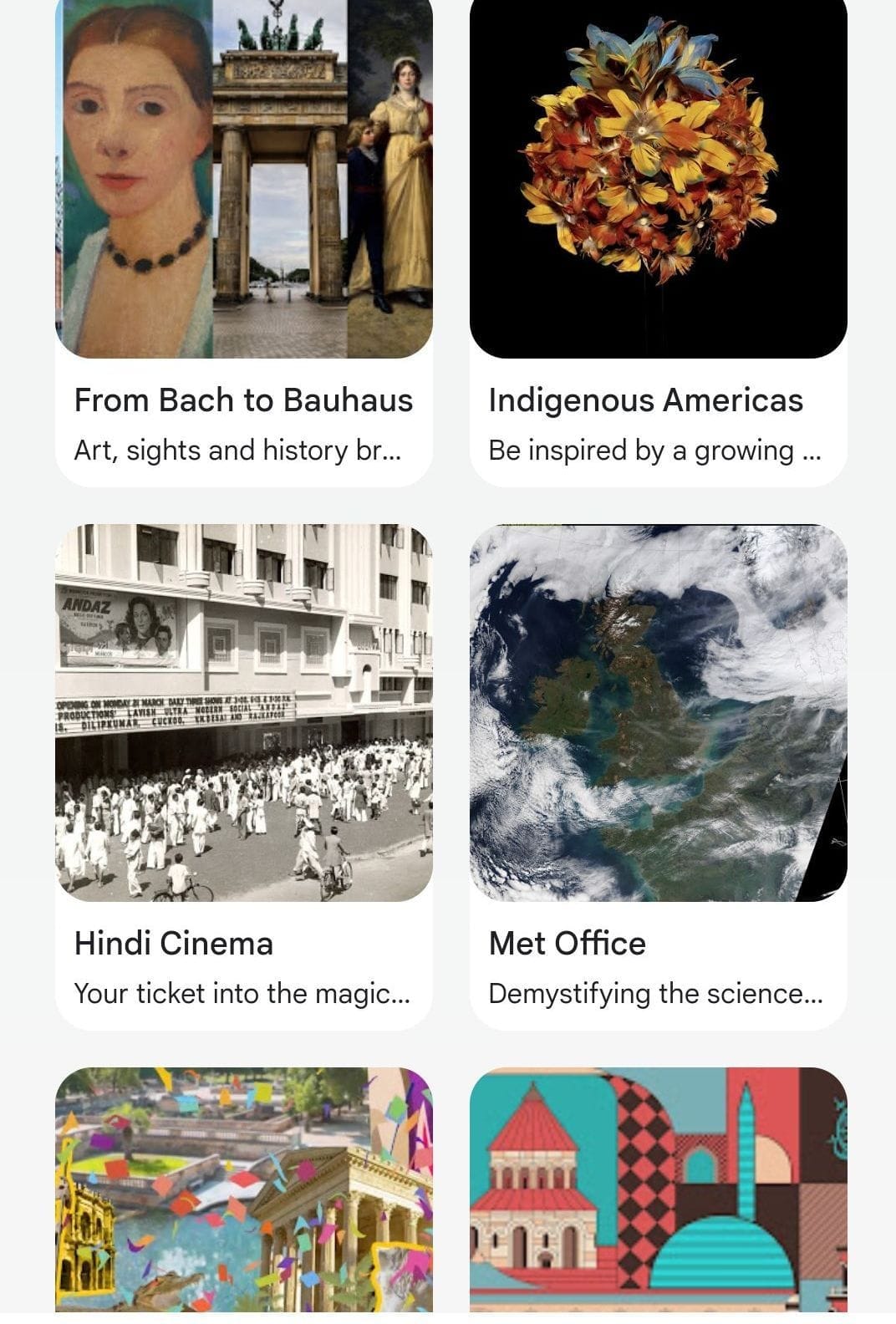Select the Met Office card
Viewport: 896px width, 1324px height.
pyautogui.click(x=658, y=777)
